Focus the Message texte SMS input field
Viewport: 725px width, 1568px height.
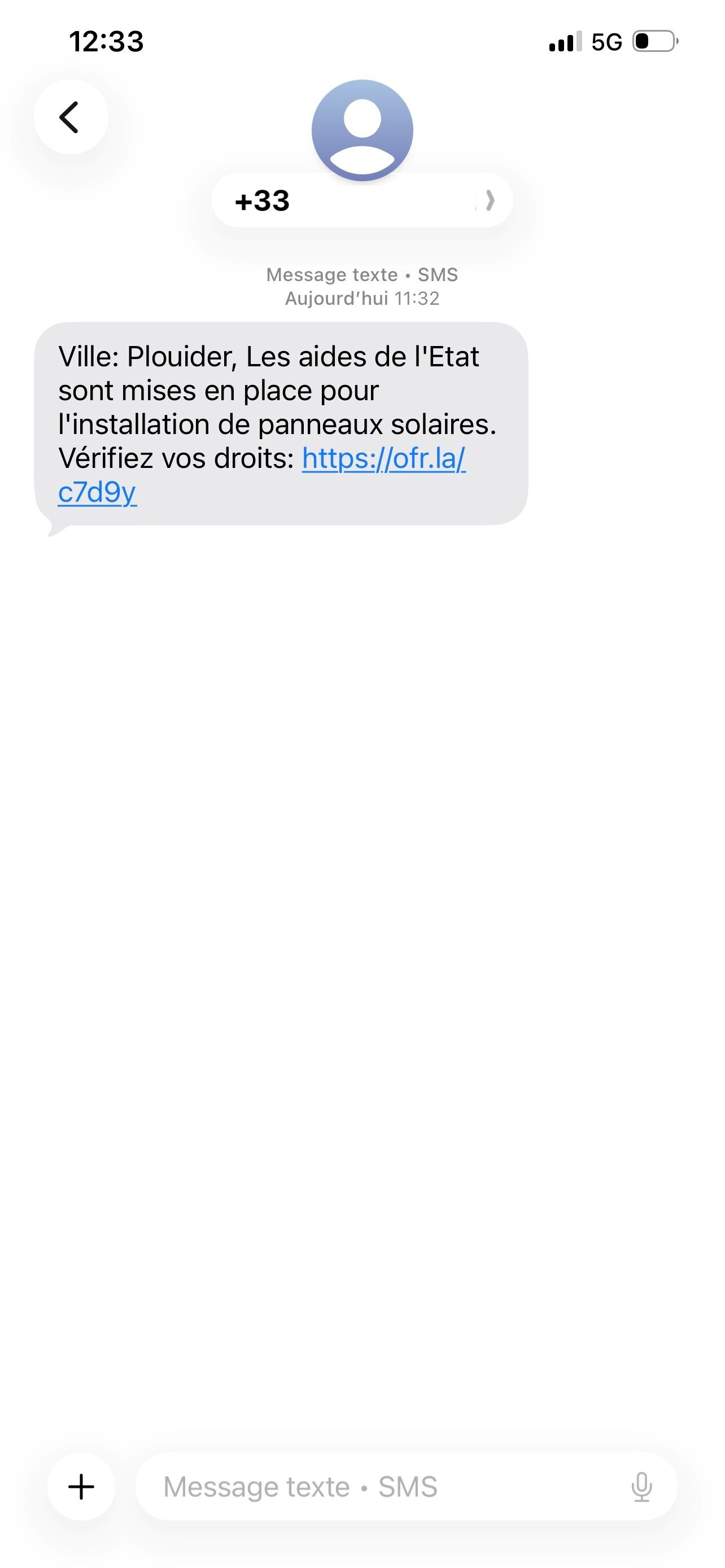(377, 1487)
